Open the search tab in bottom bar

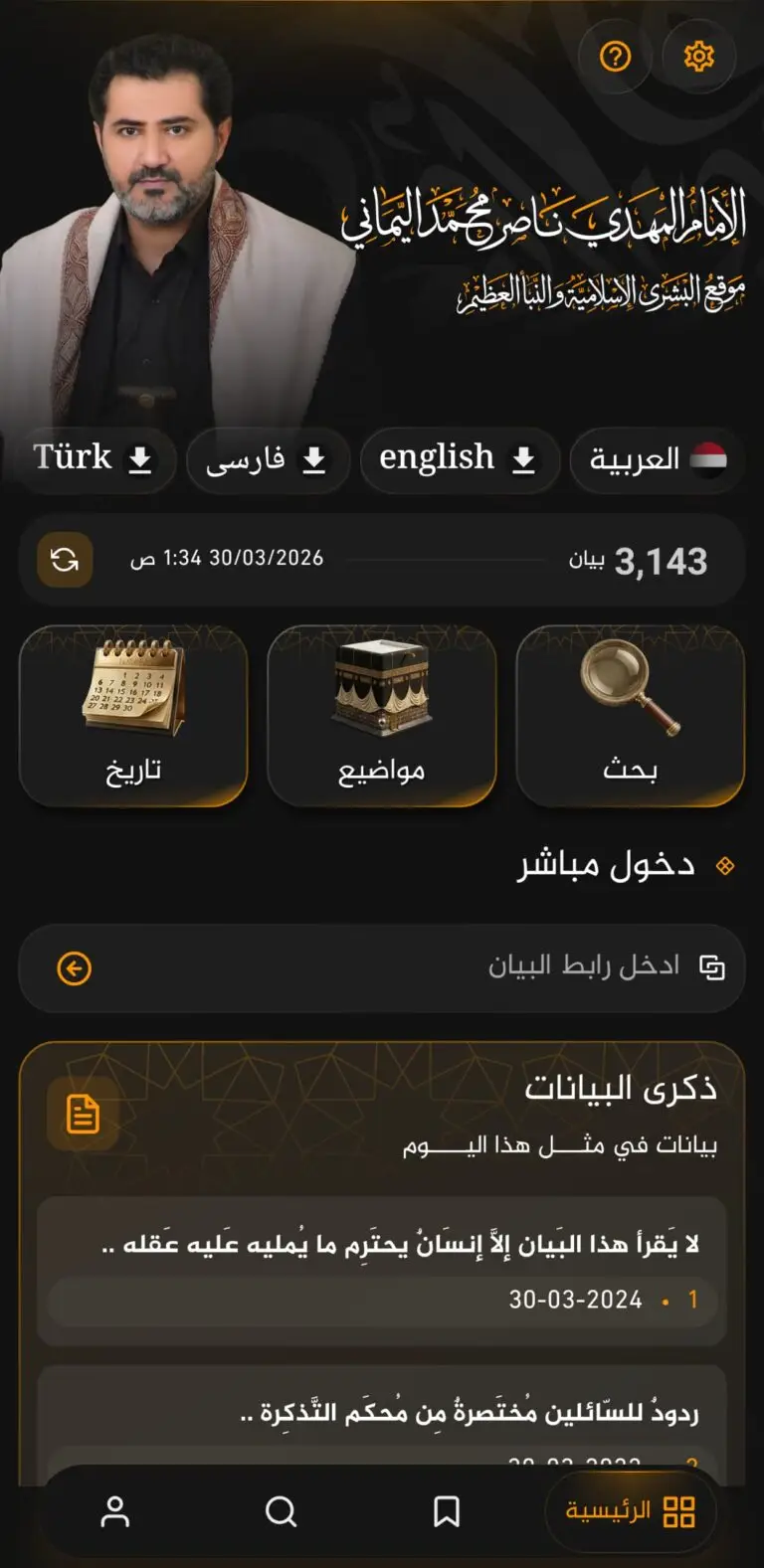point(282,1512)
